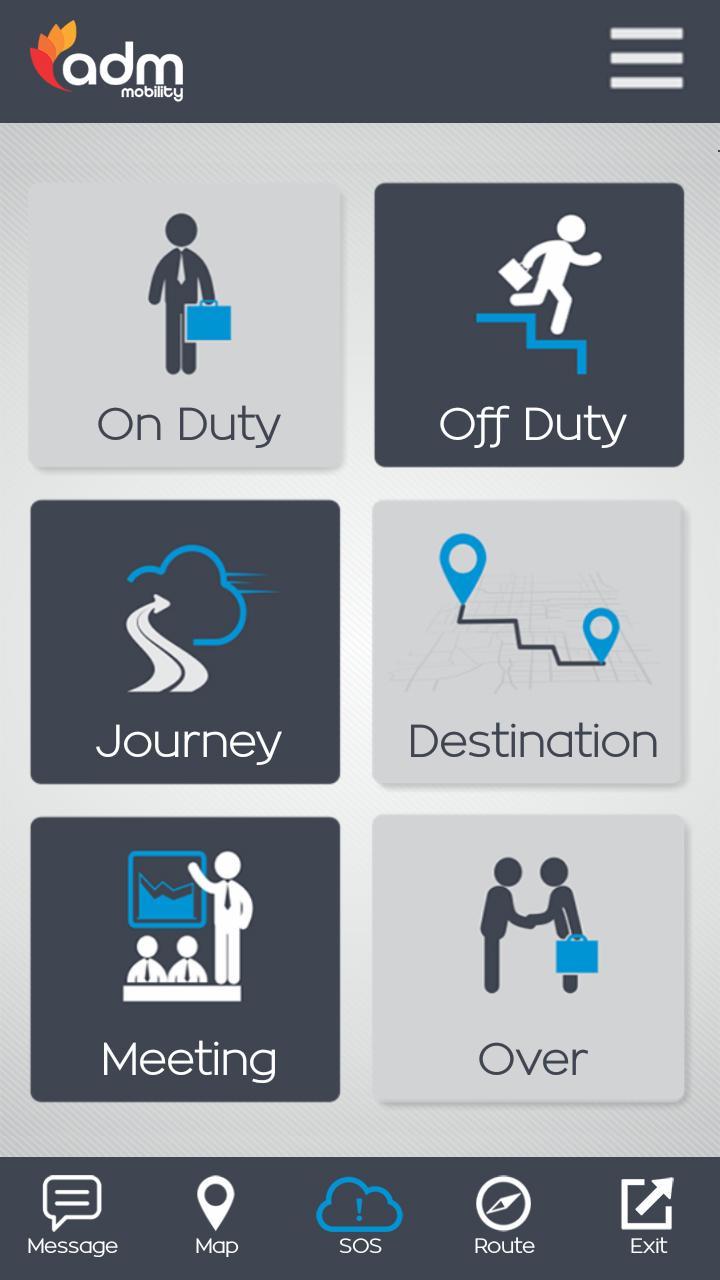Open the hamburger menu
The width and height of the screenshot is (720, 1280).
point(646,58)
